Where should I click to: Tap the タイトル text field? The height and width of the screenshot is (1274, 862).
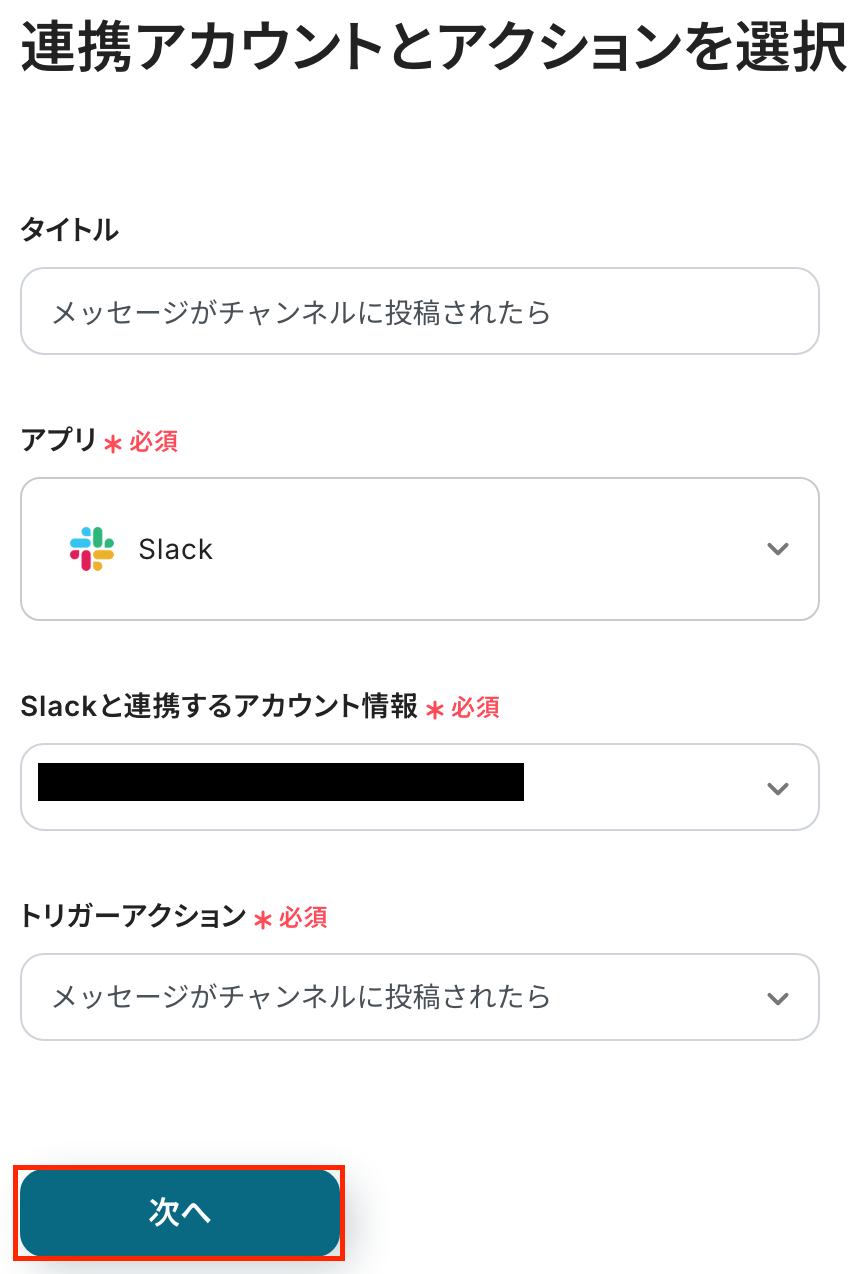point(419,312)
